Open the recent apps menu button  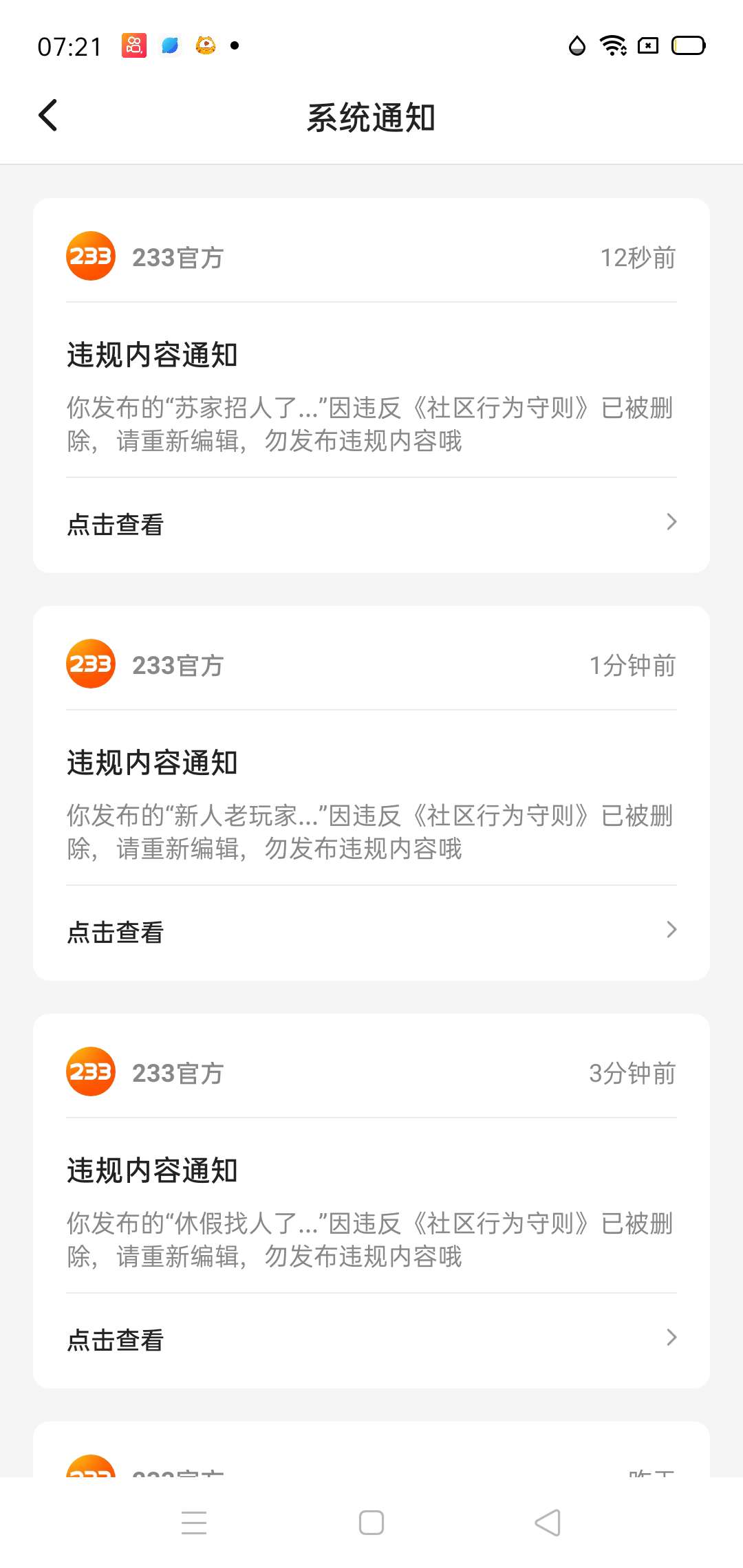[x=194, y=1523]
